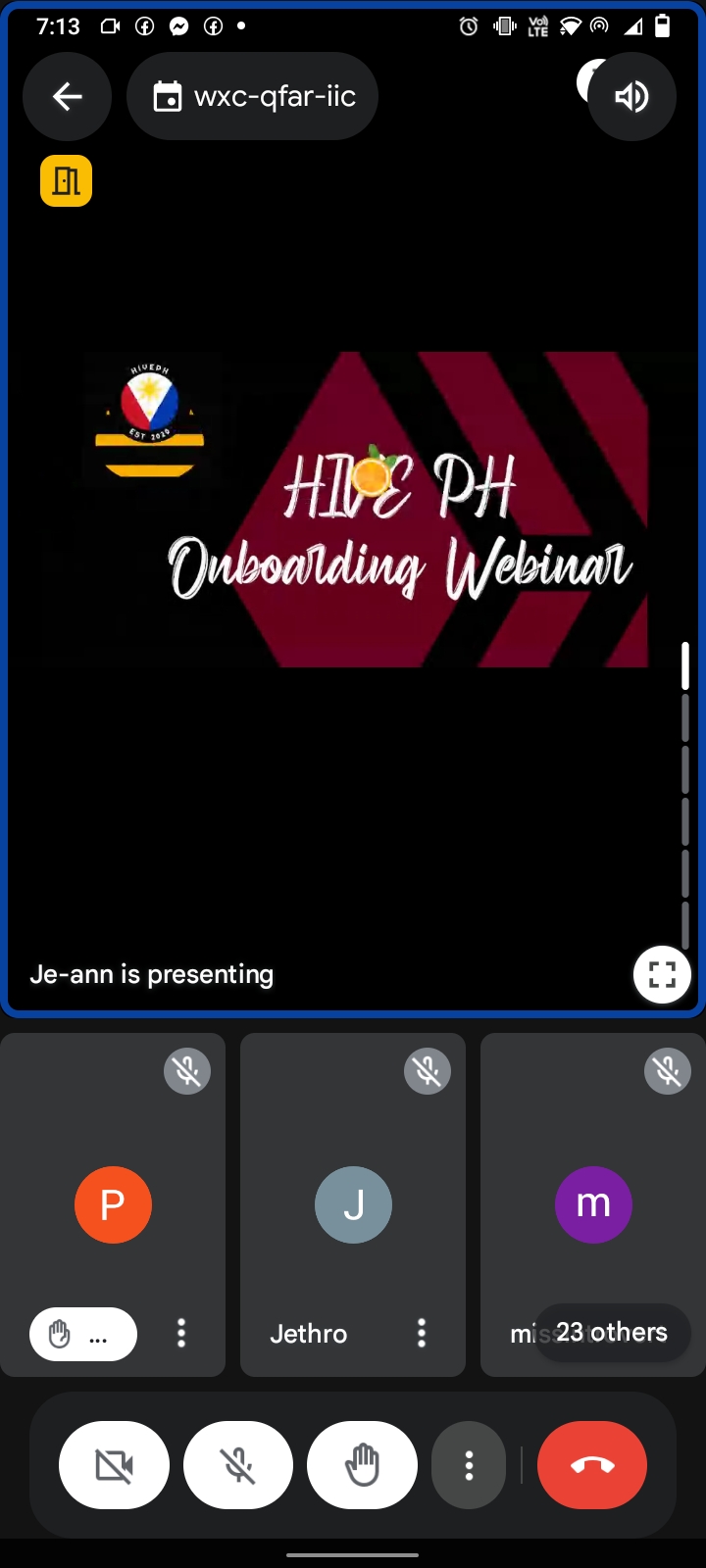Viewport: 706px width, 1568px height.
Task: Change the audio output speaker
Action: pyautogui.click(x=631, y=96)
